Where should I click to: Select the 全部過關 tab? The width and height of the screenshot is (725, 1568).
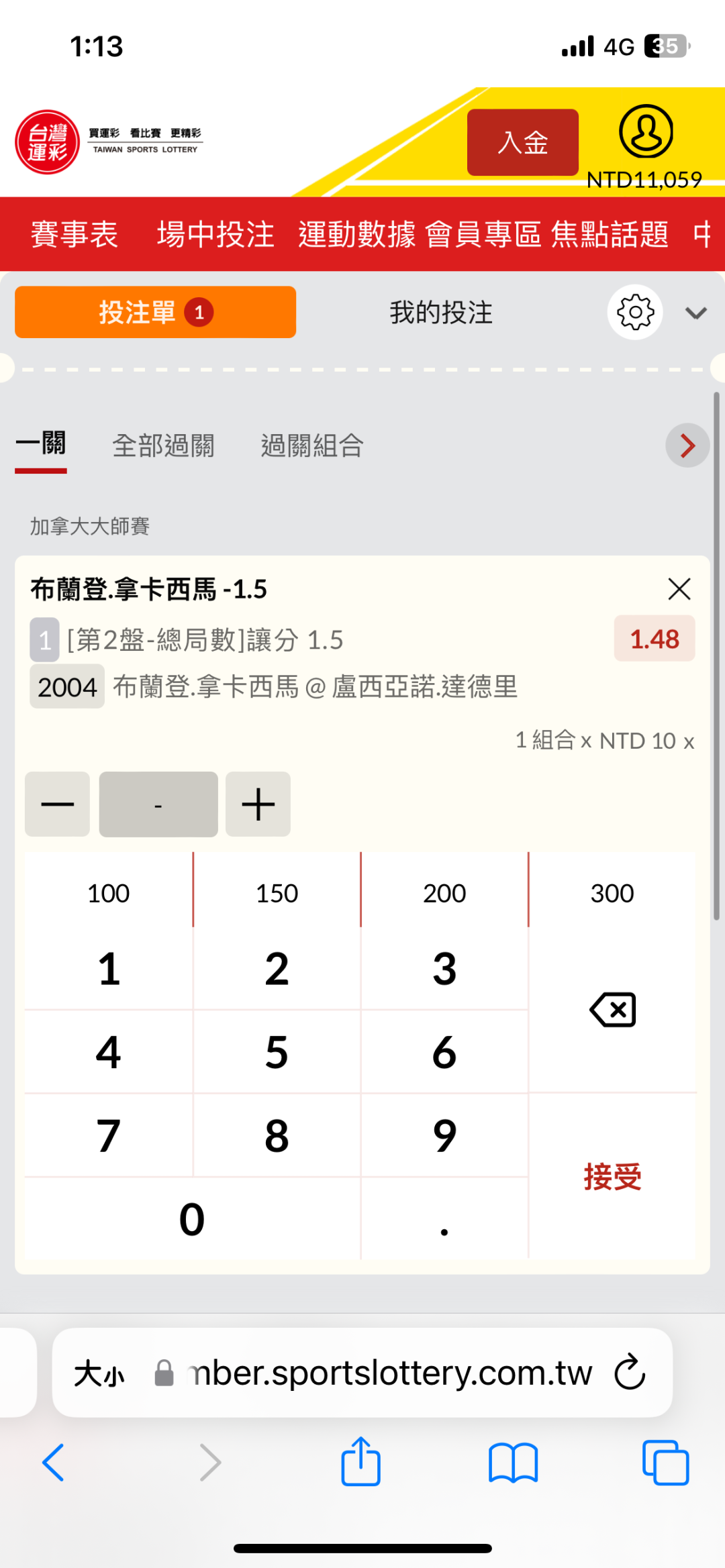pyautogui.click(x=163, y=446)
